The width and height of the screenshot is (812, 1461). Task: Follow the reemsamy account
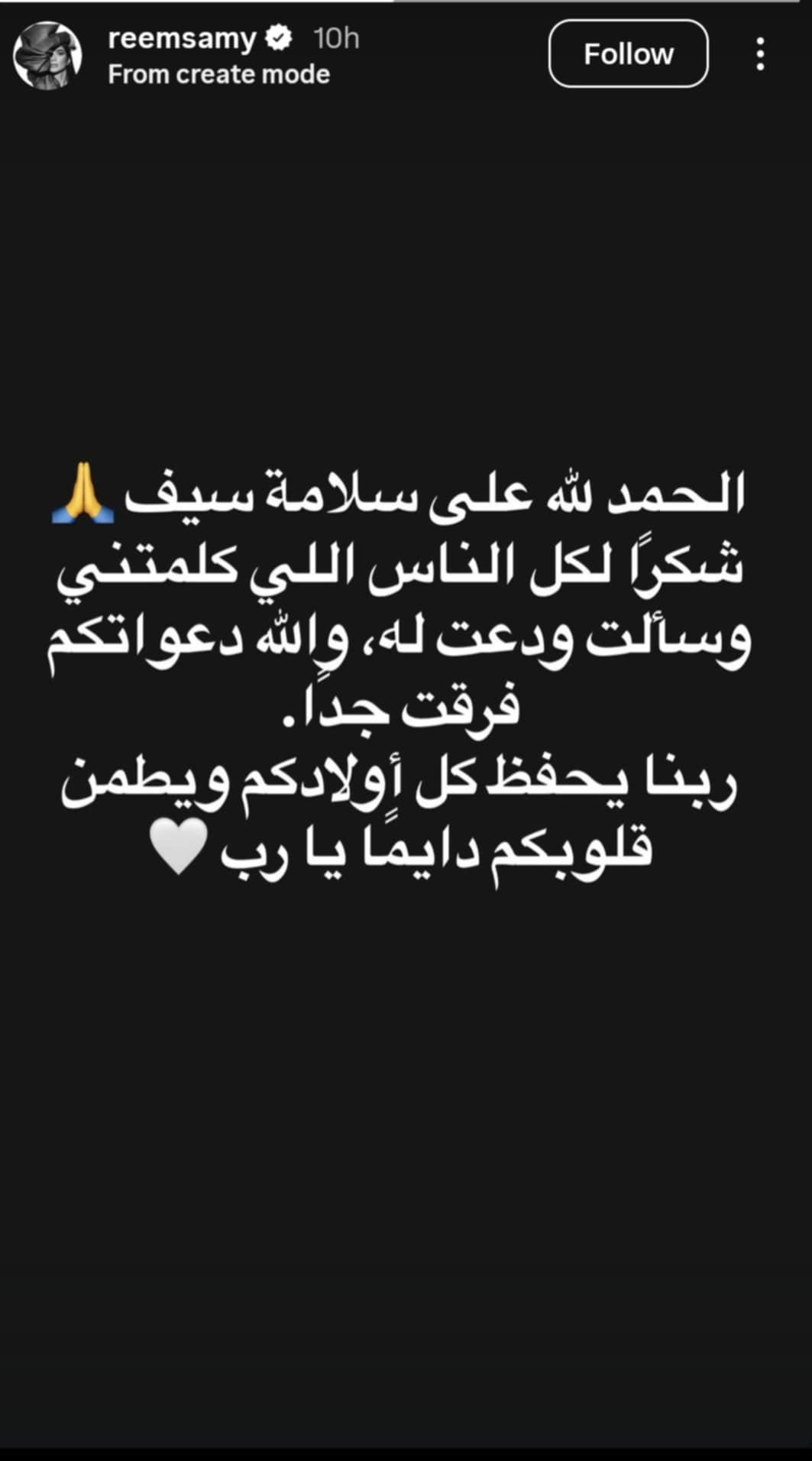(628, 53)
